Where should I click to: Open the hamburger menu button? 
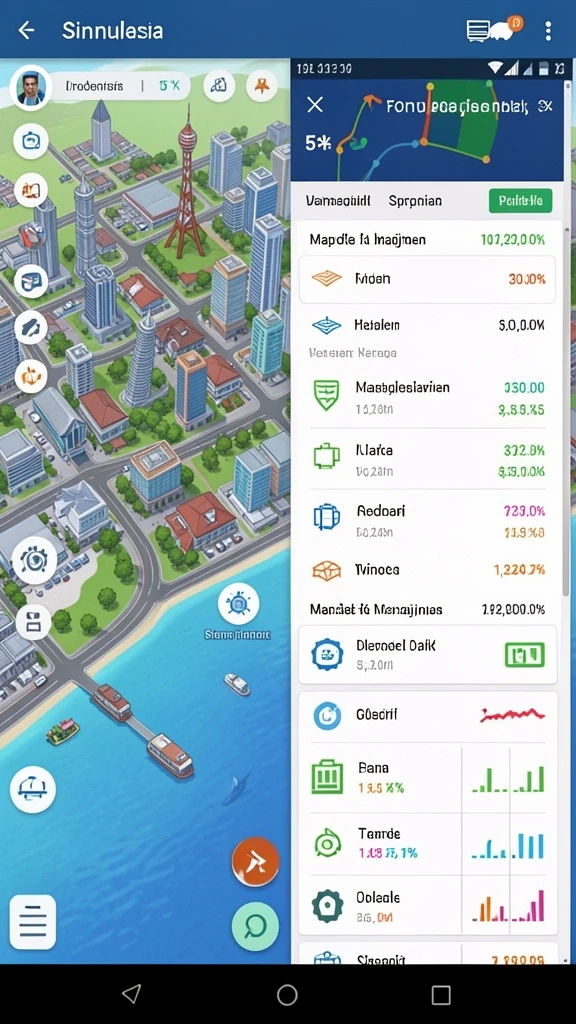(x=33, y=921)
